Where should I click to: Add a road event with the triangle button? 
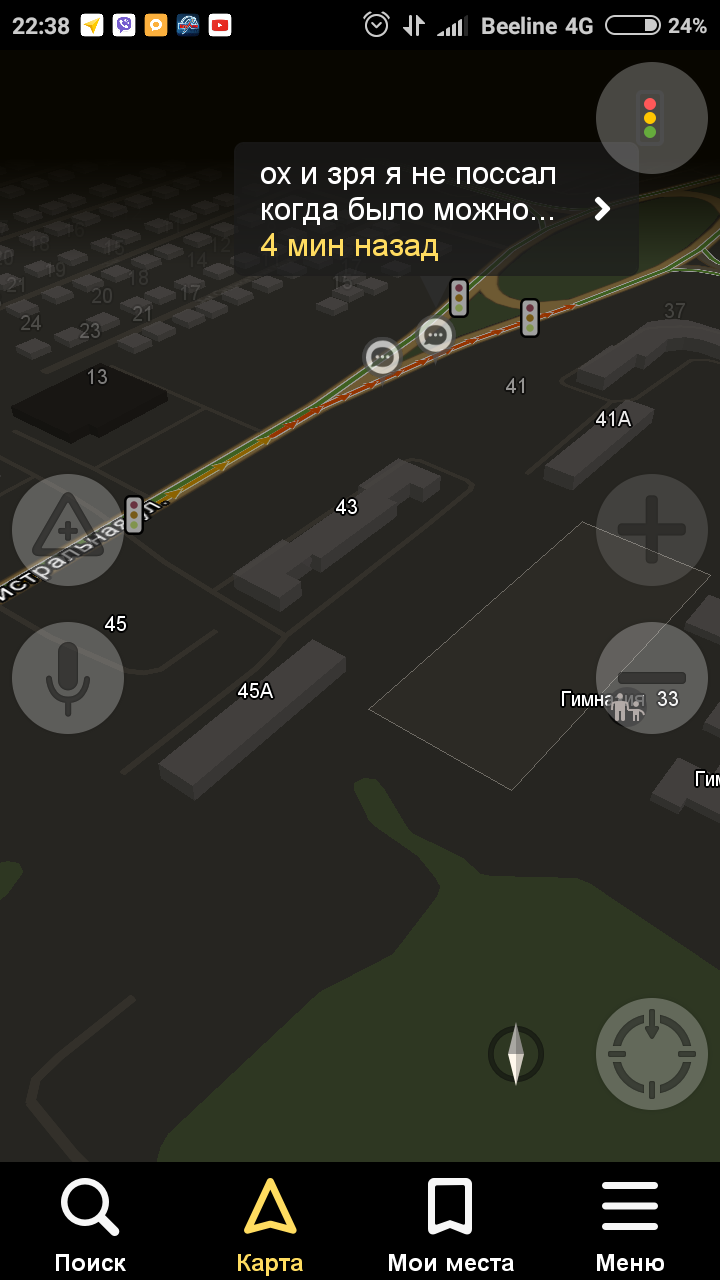pos(67,530)
